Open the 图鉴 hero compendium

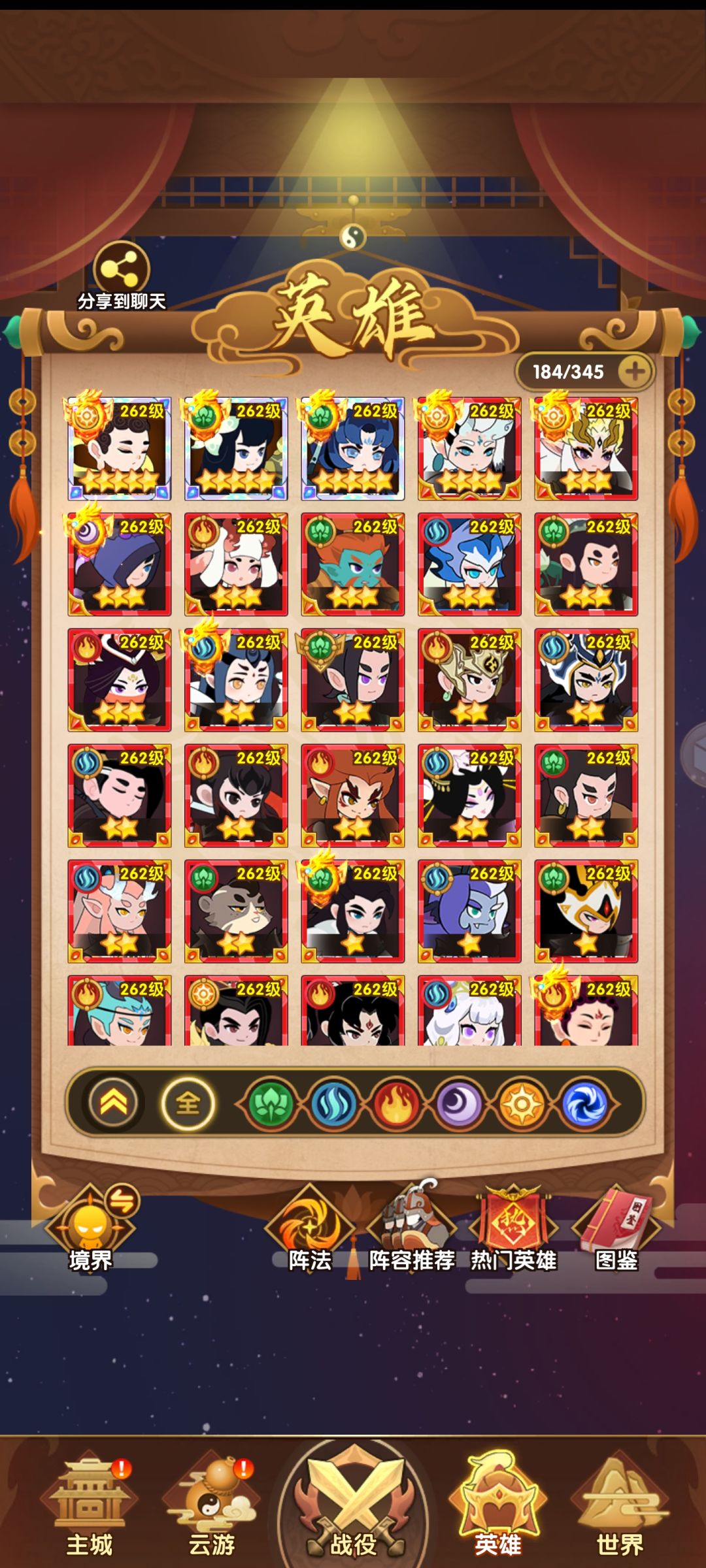[x=616, y=1229]
